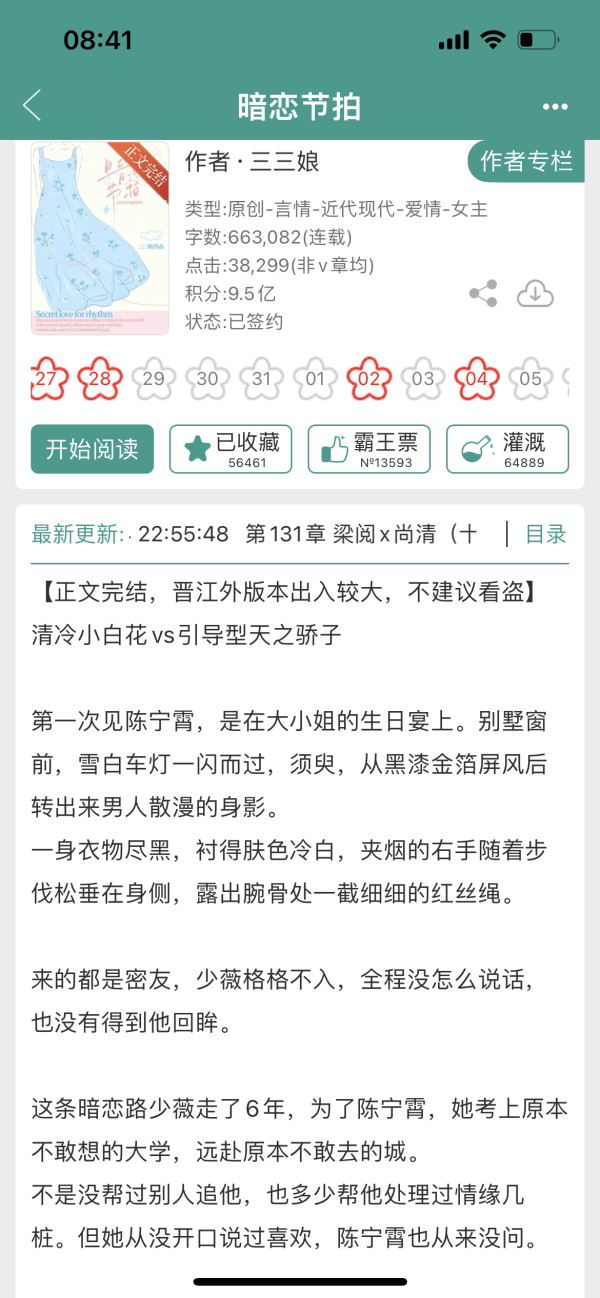Send a 霸王票 vote

pos(369,449)
